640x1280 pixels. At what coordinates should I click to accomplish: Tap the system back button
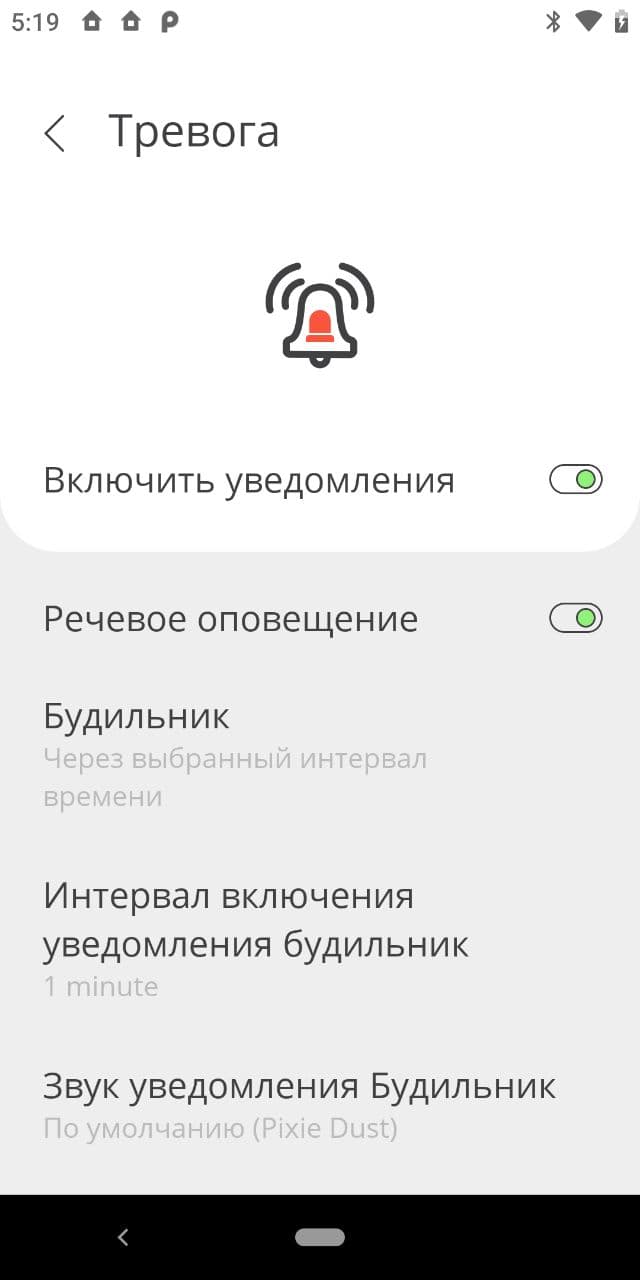(x=123, y=1238)
